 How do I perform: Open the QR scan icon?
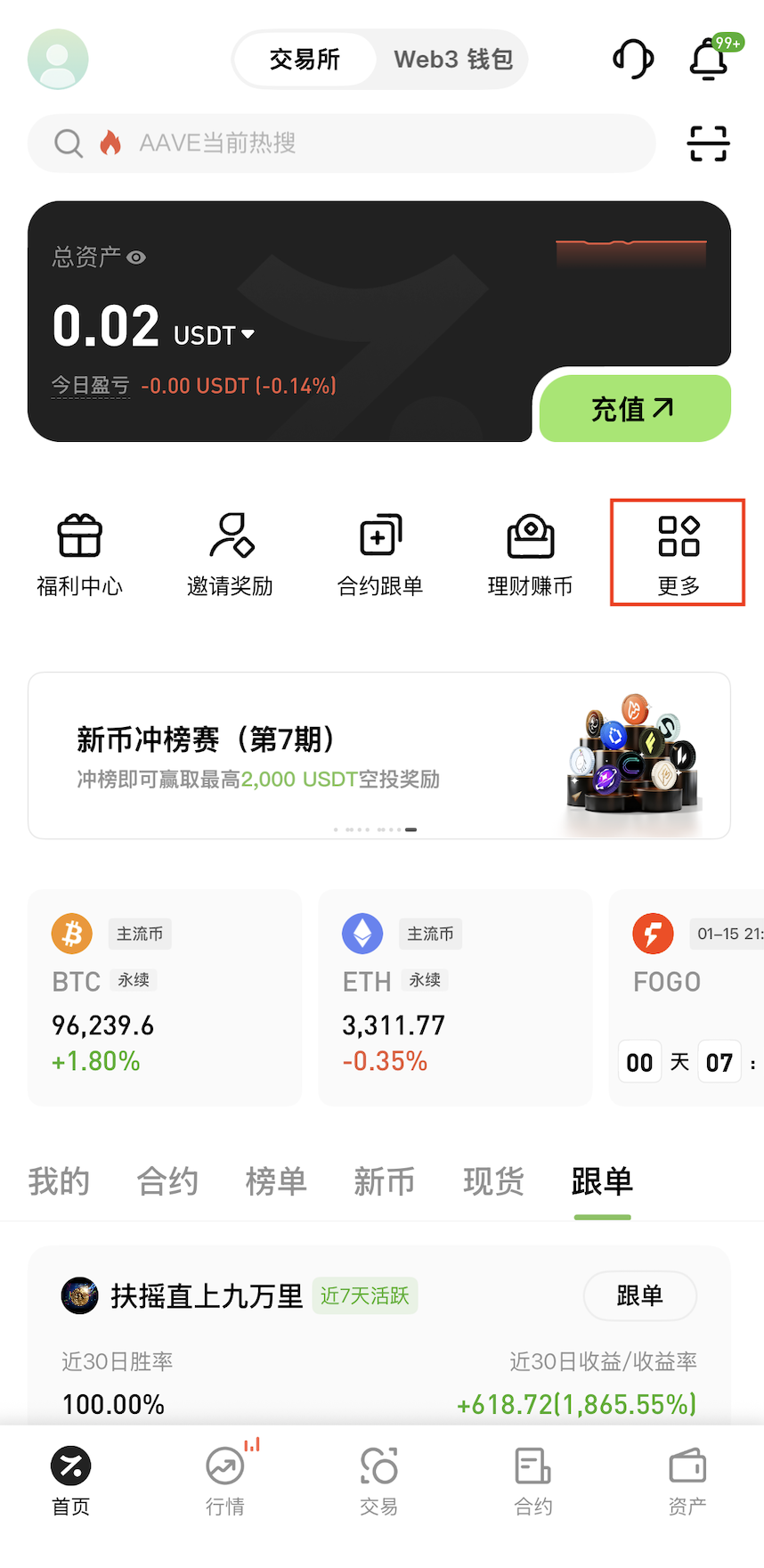click(709, 143)
